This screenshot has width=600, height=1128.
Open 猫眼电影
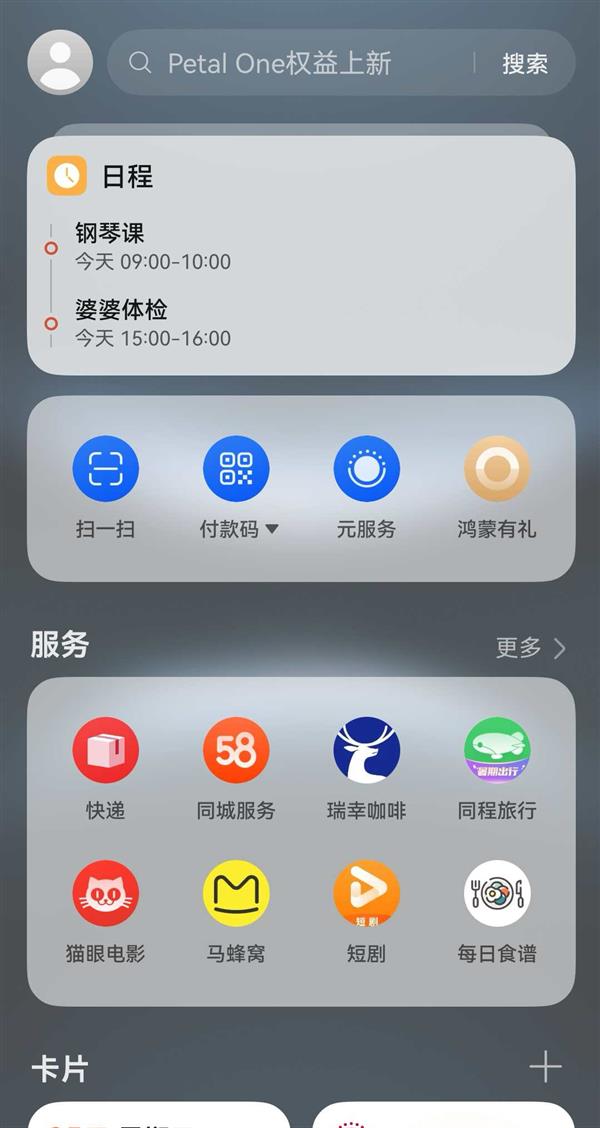106,912
